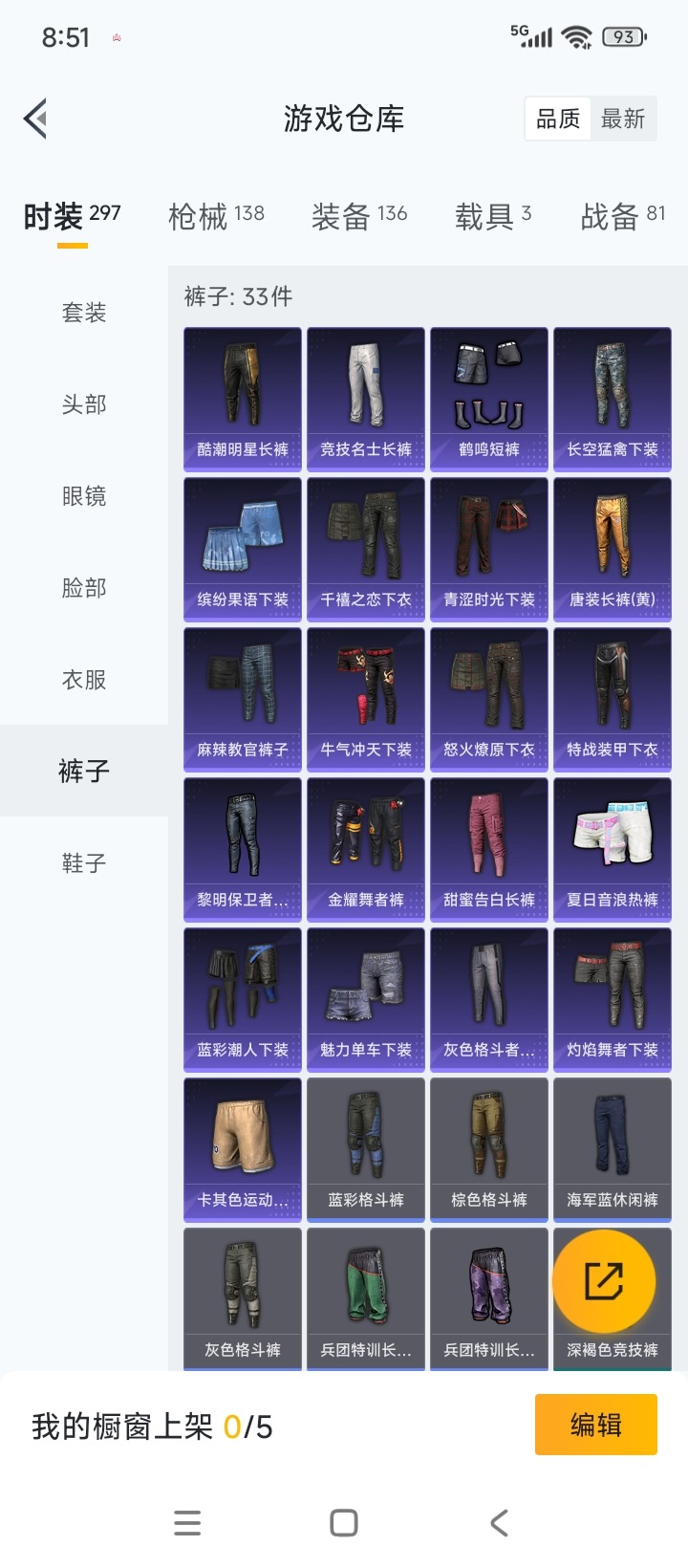View the 夏日音浪热裤 item
Screen dimensions: 688x1568
point(613,848)
